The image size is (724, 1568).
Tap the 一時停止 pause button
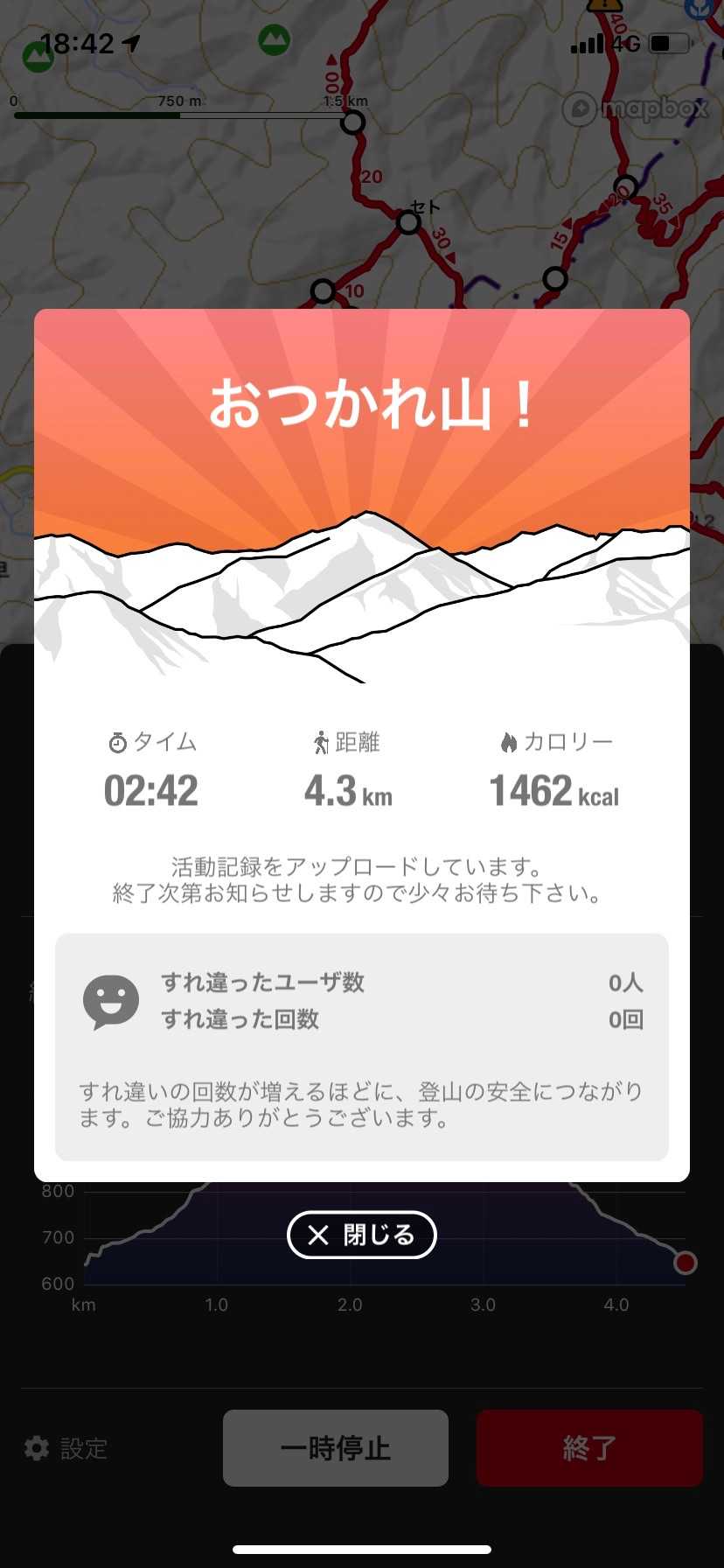(x=336, y=1448)
